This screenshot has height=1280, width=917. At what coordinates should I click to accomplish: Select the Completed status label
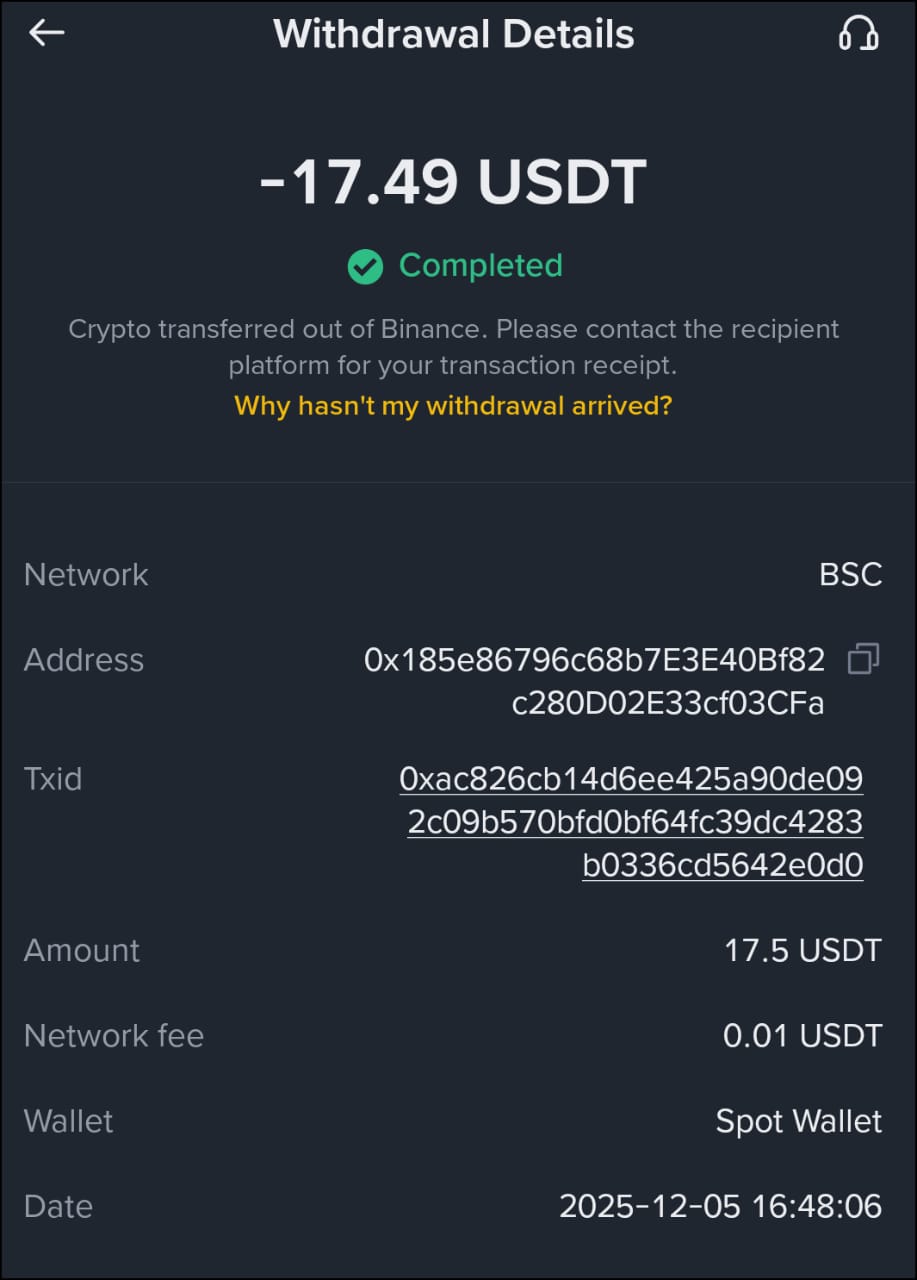pos(480,266)
